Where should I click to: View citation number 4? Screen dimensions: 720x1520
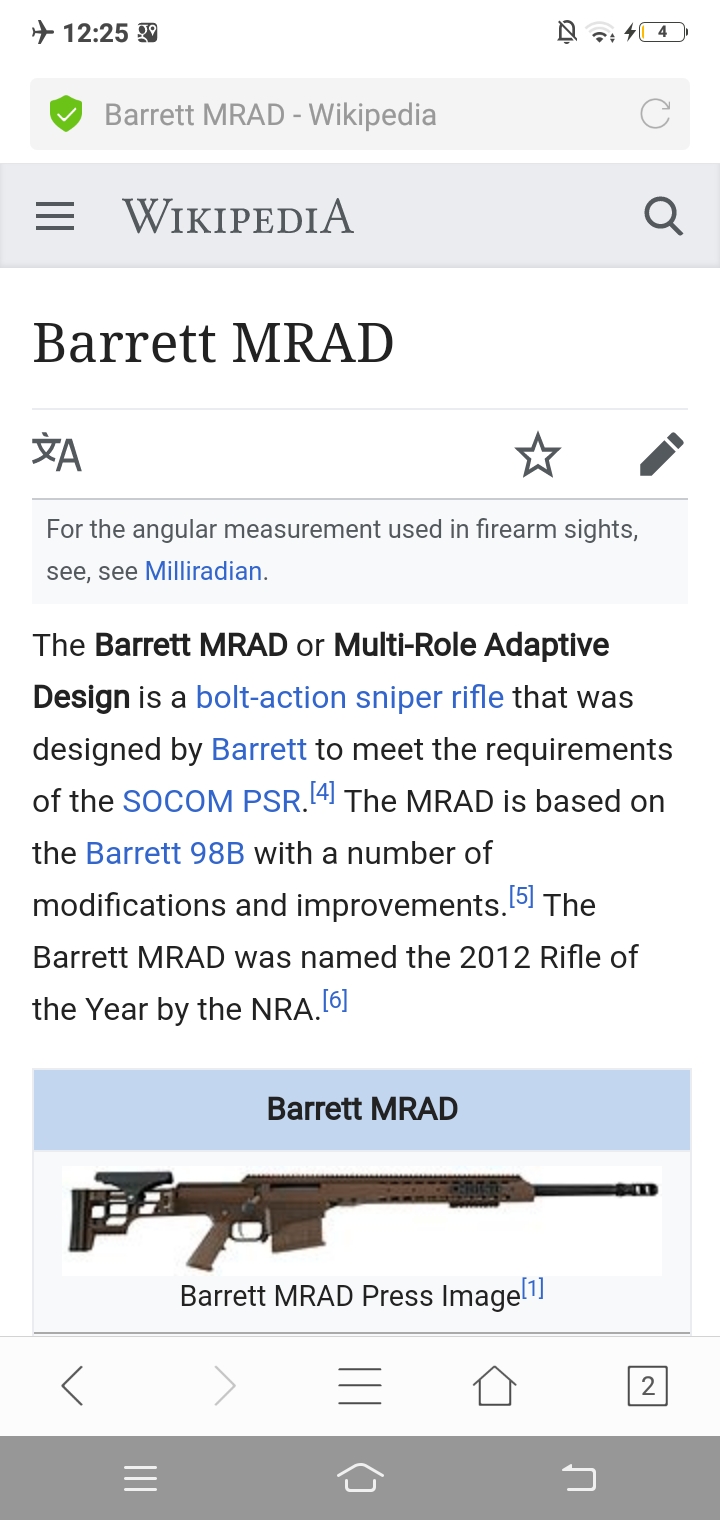pyautogui.click(x=322, y=794)
